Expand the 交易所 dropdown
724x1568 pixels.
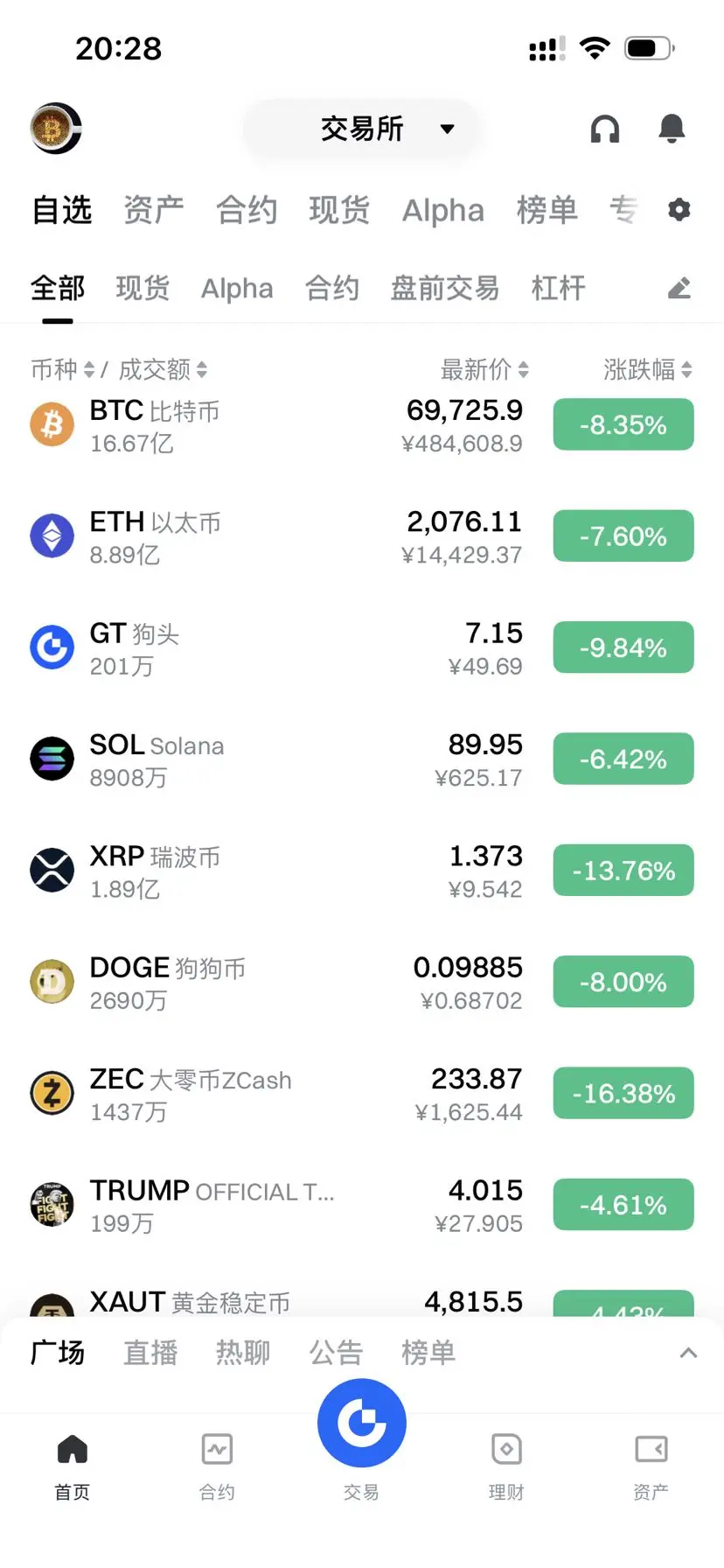(362, 129)
